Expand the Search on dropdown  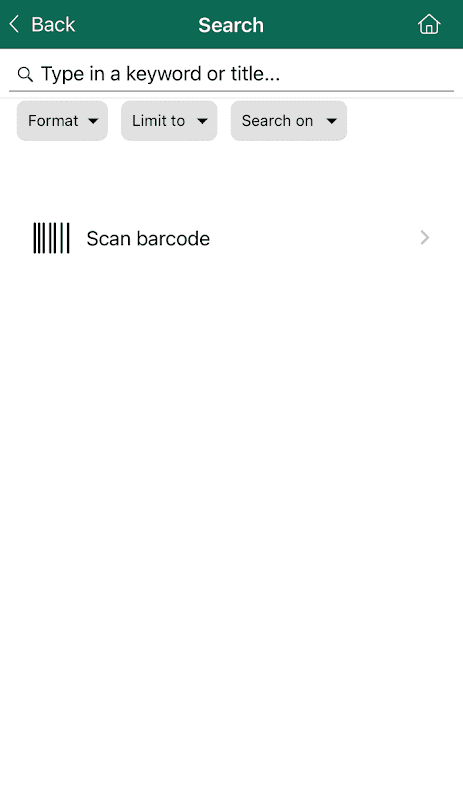point(289,121)
